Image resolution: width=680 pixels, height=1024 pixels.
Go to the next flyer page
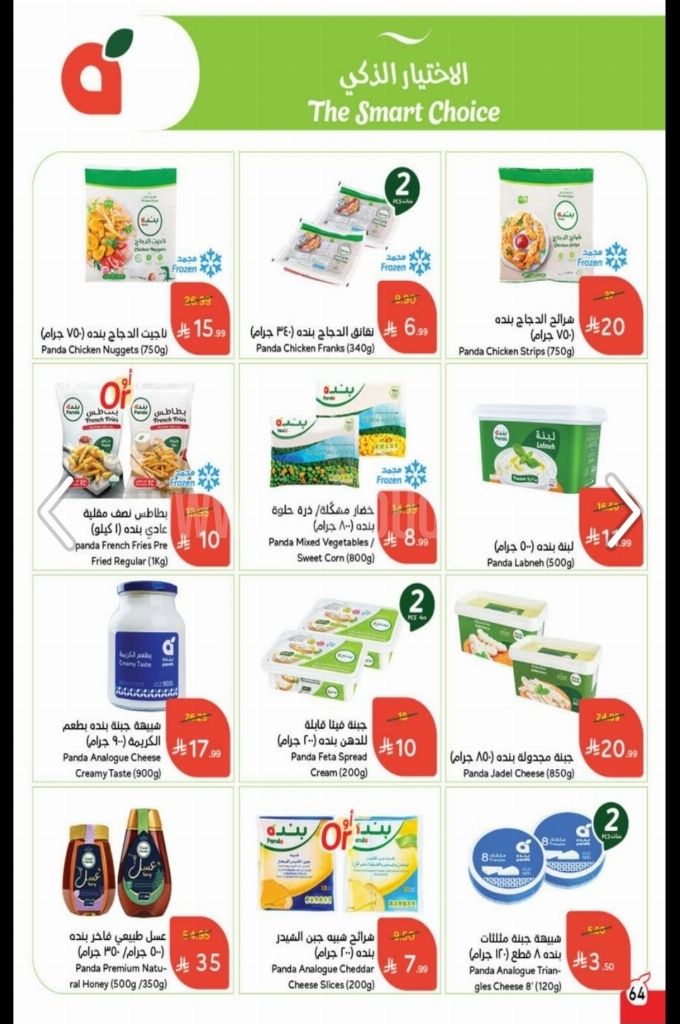click(x=624, y=510)
